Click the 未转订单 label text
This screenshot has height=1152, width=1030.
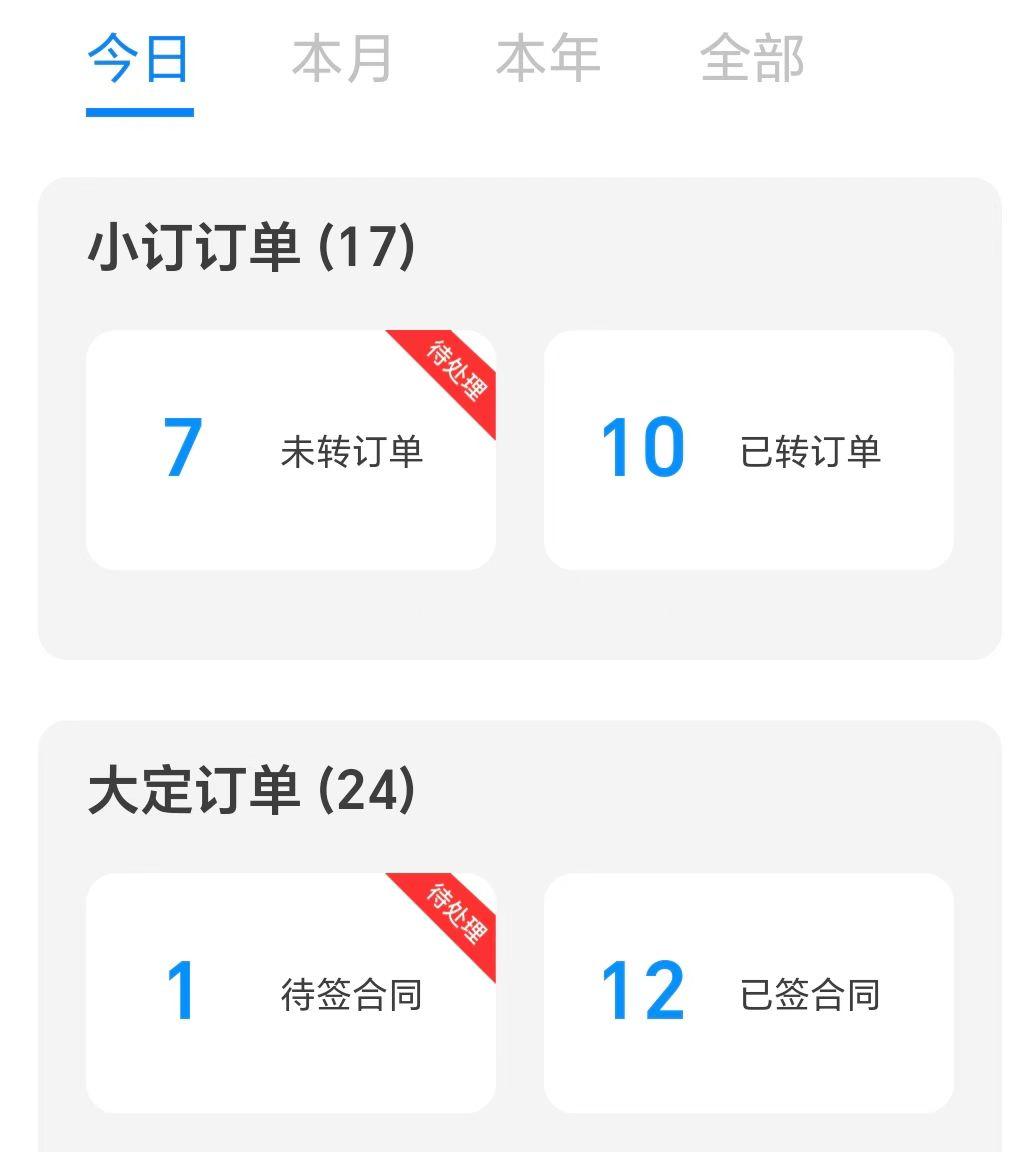coord(352,452)
